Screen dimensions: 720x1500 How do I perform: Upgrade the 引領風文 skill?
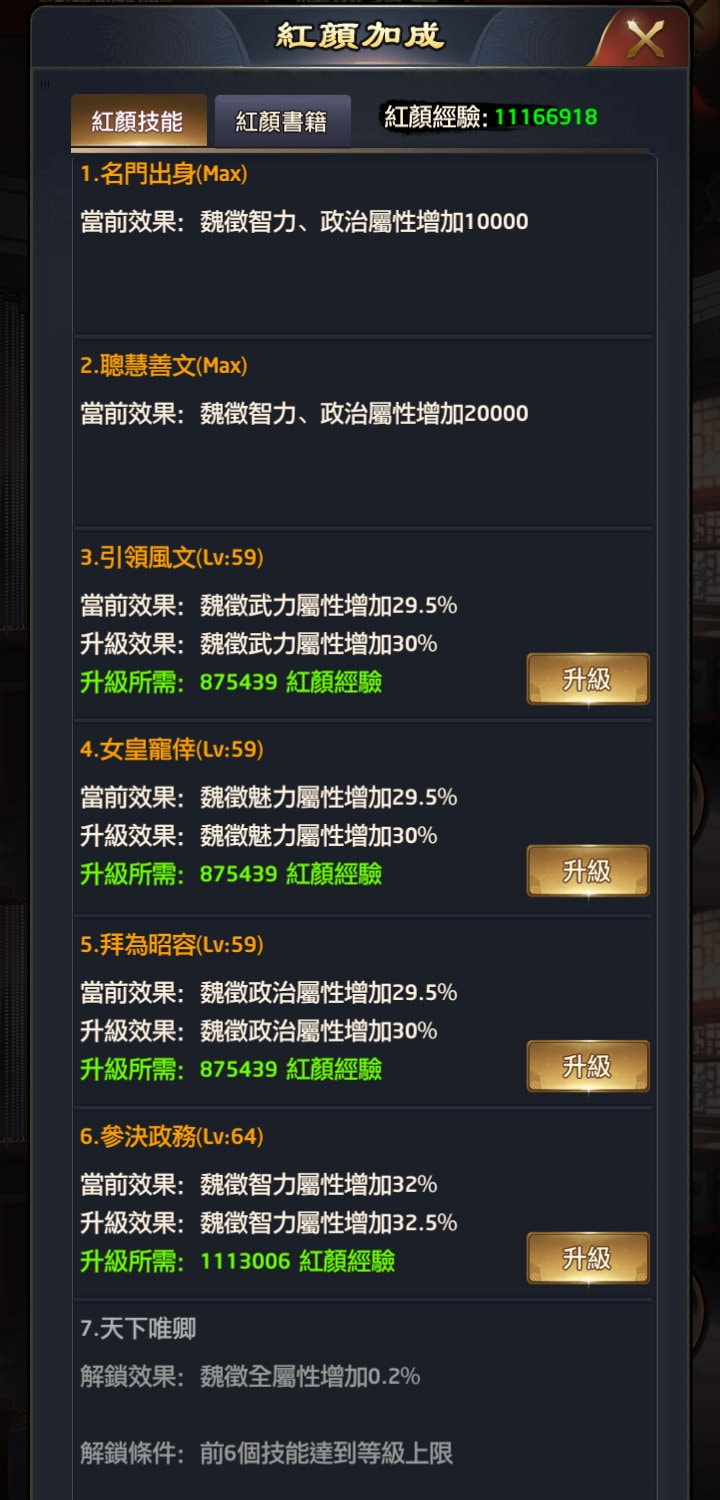point(588,680)
